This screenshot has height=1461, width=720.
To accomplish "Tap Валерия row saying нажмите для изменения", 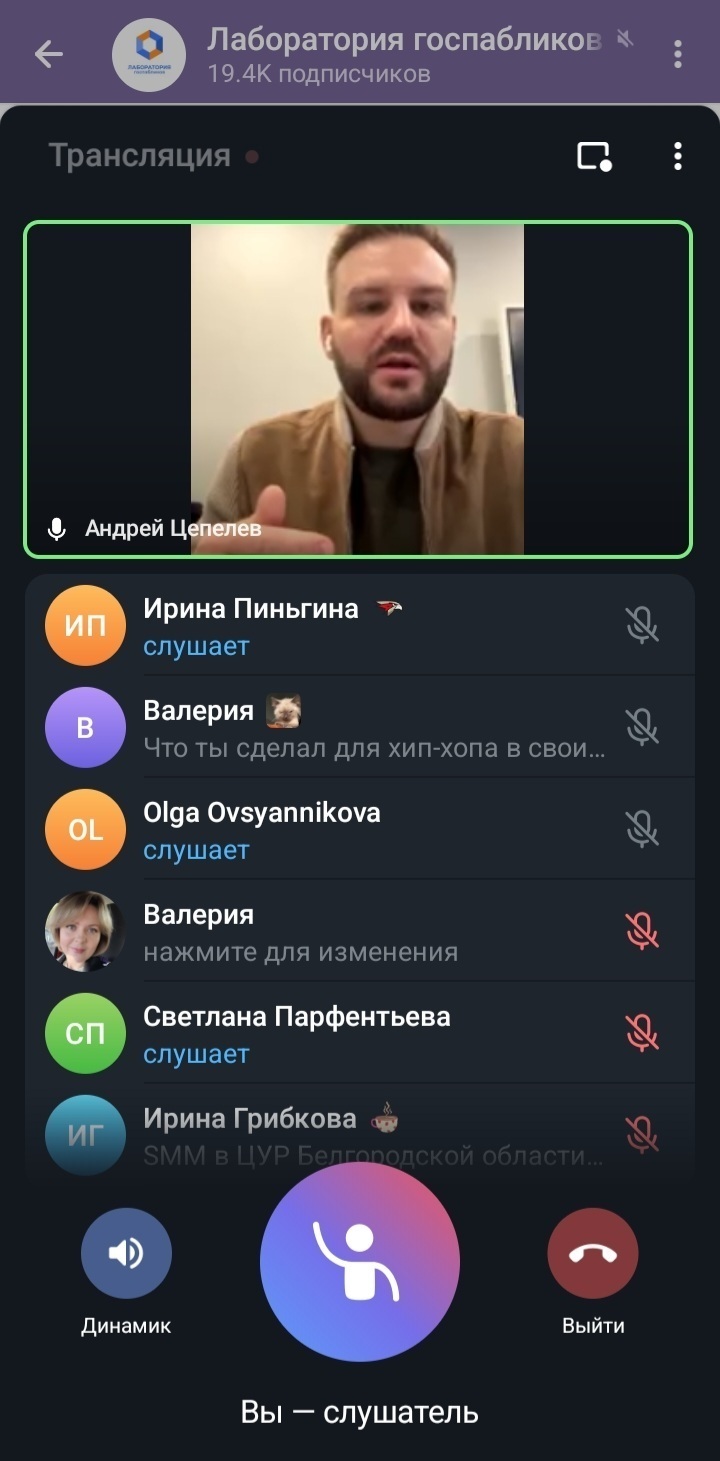I will pos(360,932).
